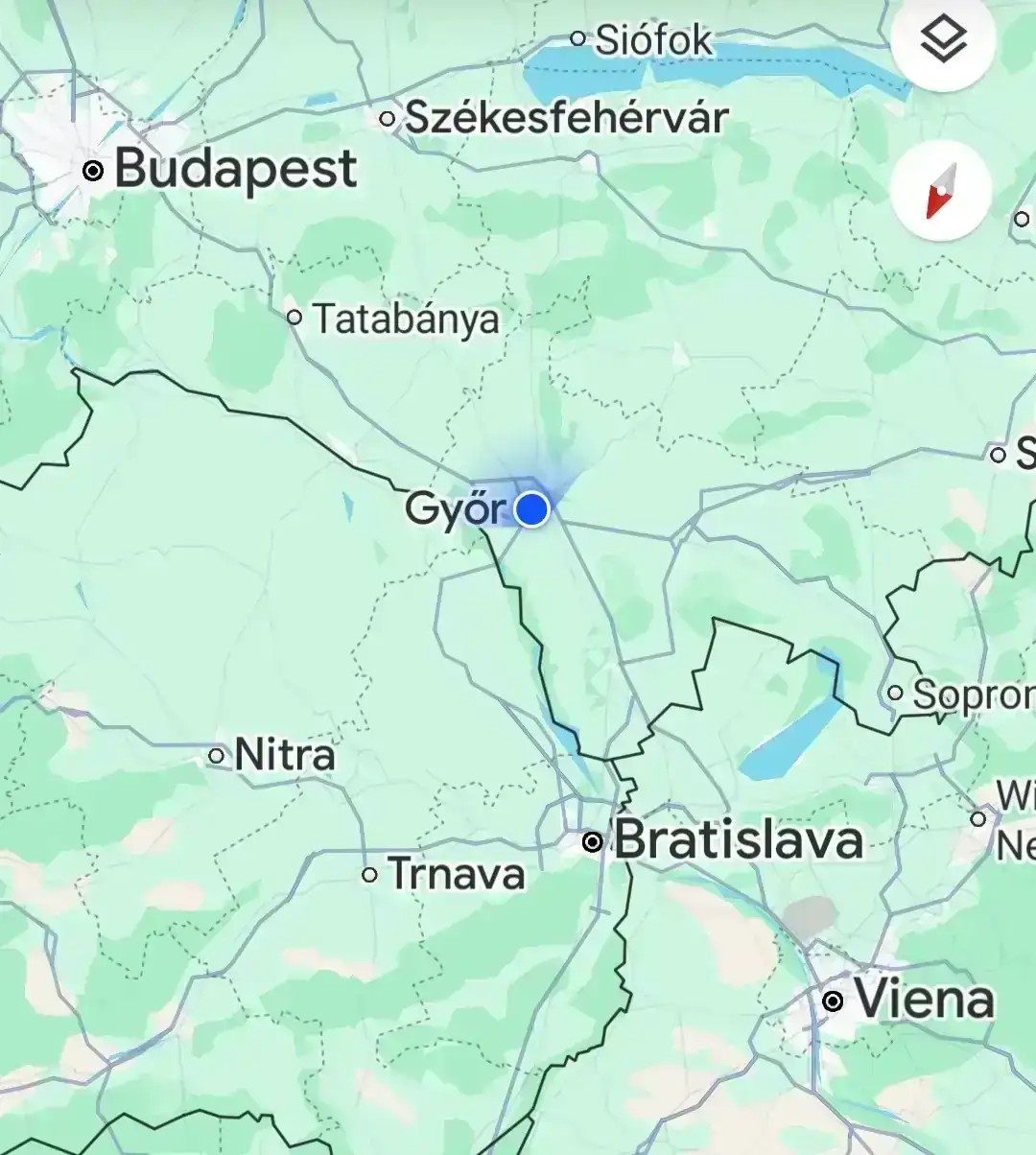Select the Győr city label
This screenshot has width=1036, height=1155.
[x=454, y=508]
